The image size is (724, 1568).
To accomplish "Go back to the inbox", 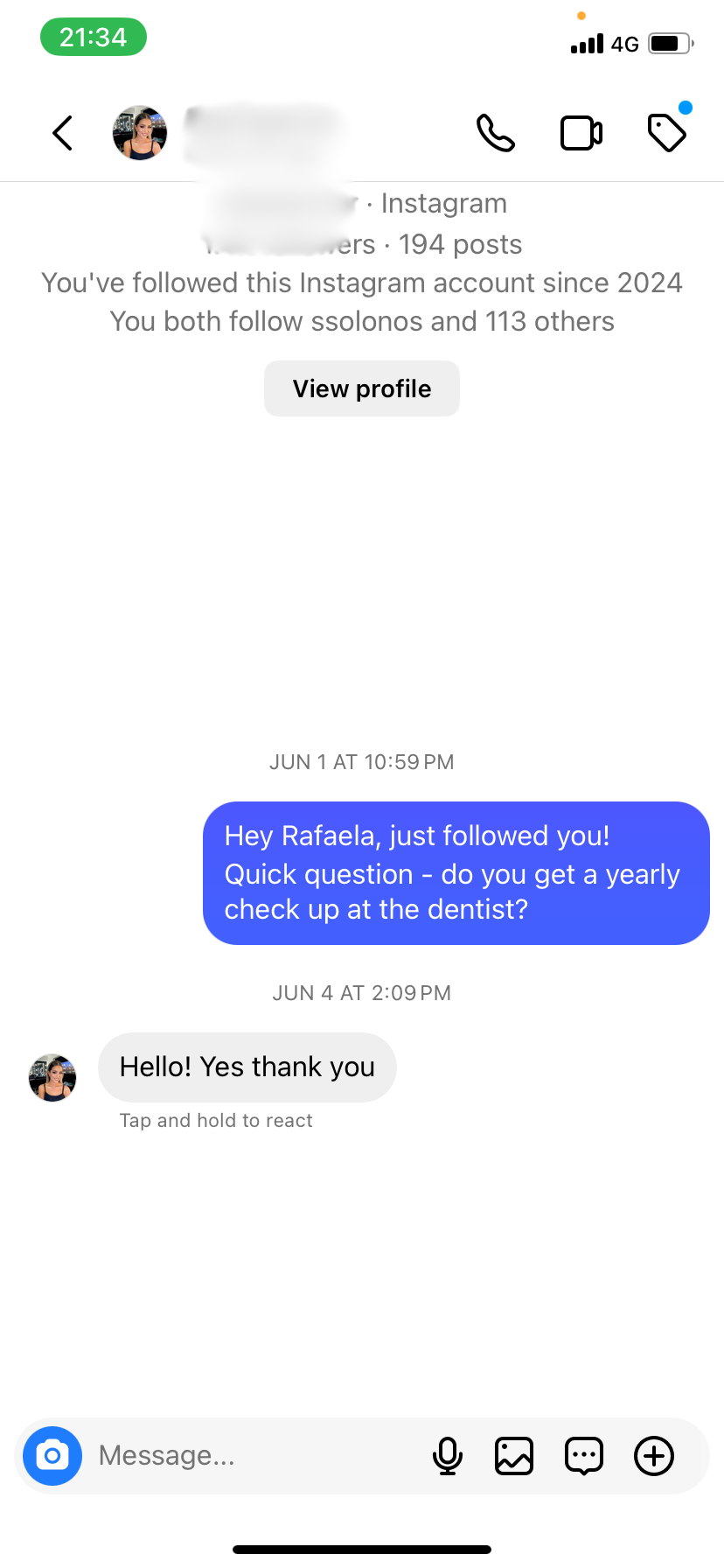I will click(x=62, y=133).
